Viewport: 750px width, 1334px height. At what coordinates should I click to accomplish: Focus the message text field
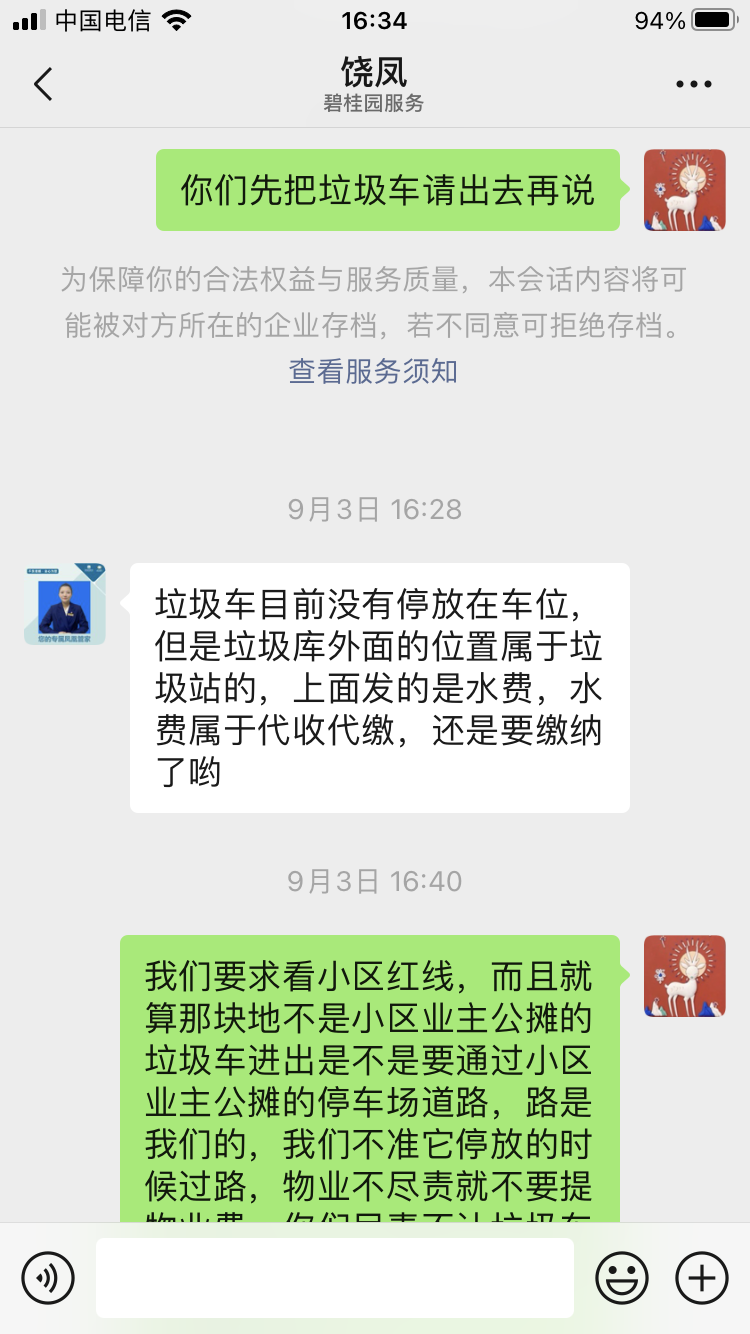pos(335,1278)
